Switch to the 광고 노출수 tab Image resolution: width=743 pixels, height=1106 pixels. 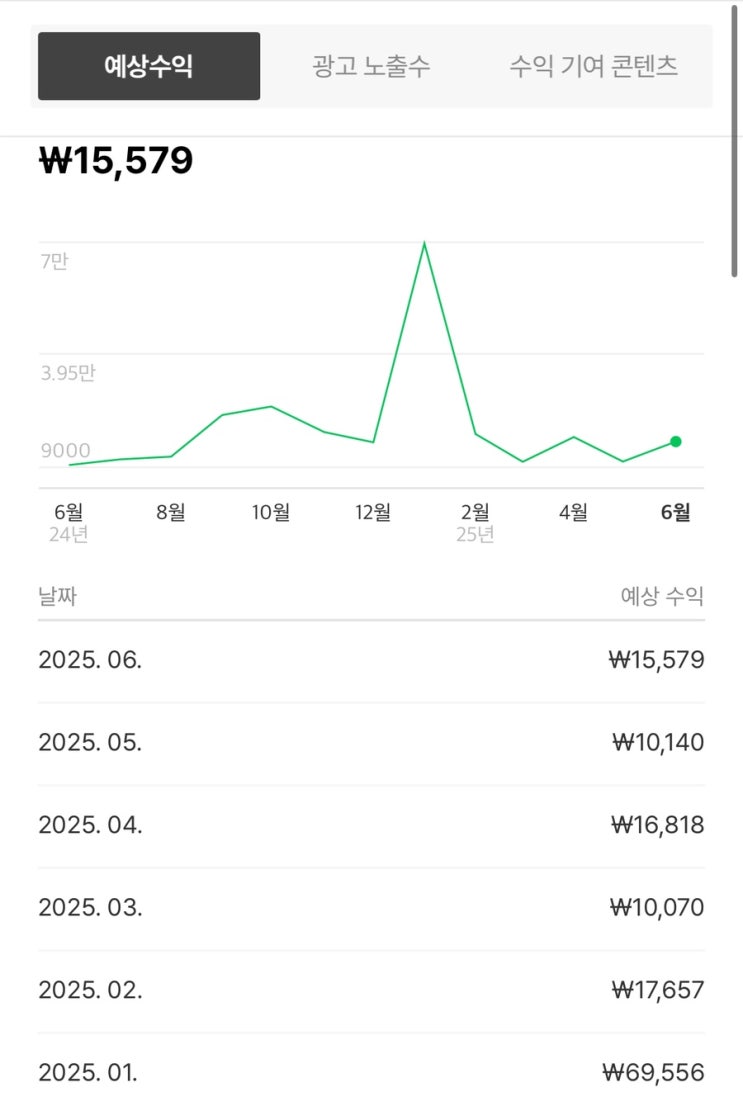click(371, 66)
